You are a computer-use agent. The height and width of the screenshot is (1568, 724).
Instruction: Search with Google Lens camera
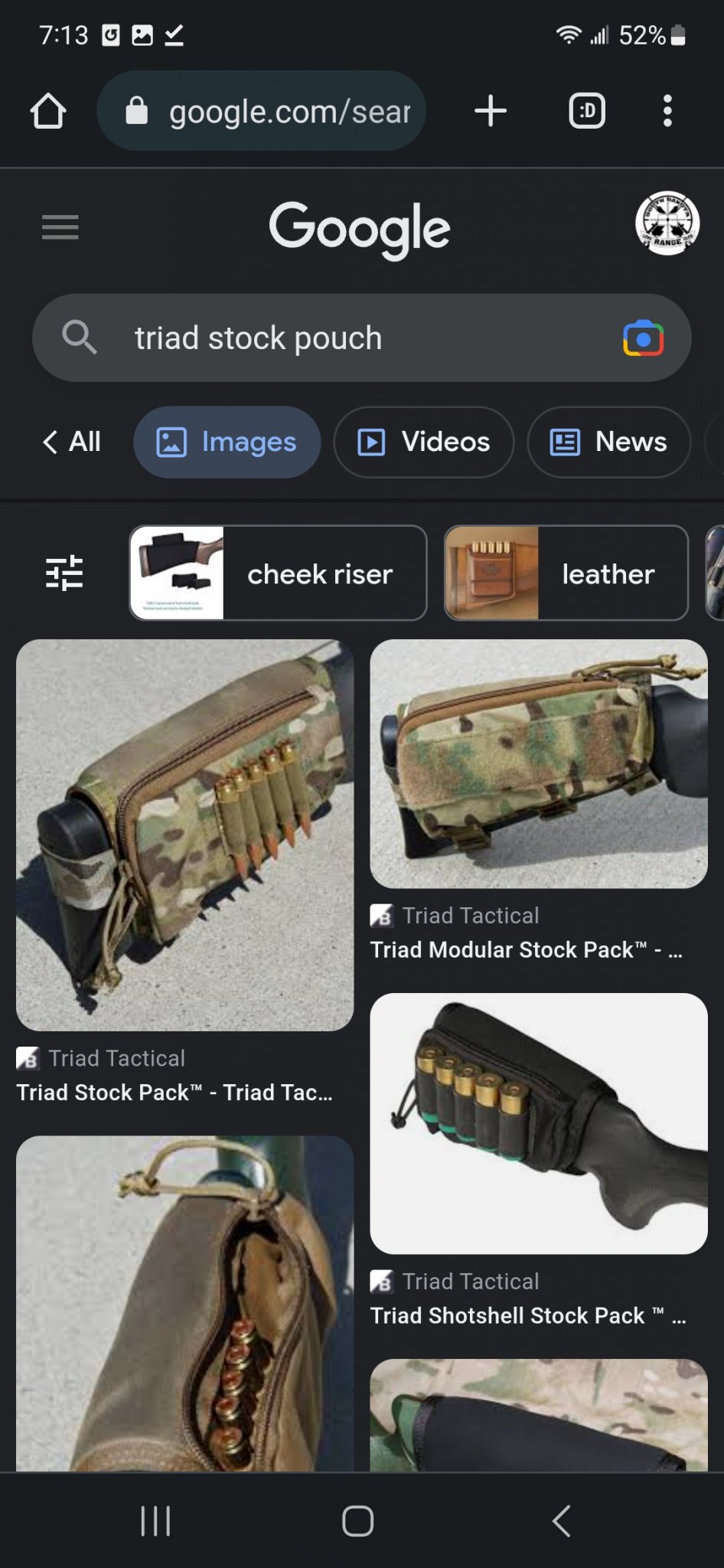pos(643,338)
